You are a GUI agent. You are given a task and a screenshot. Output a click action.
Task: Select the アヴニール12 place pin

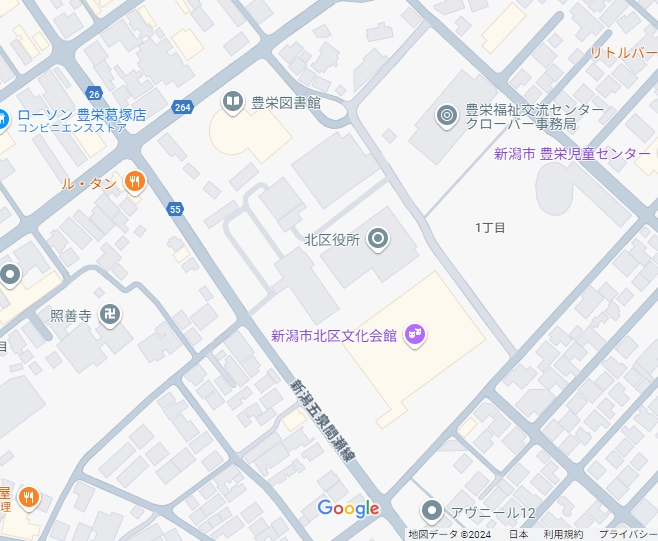coord(432,511)
